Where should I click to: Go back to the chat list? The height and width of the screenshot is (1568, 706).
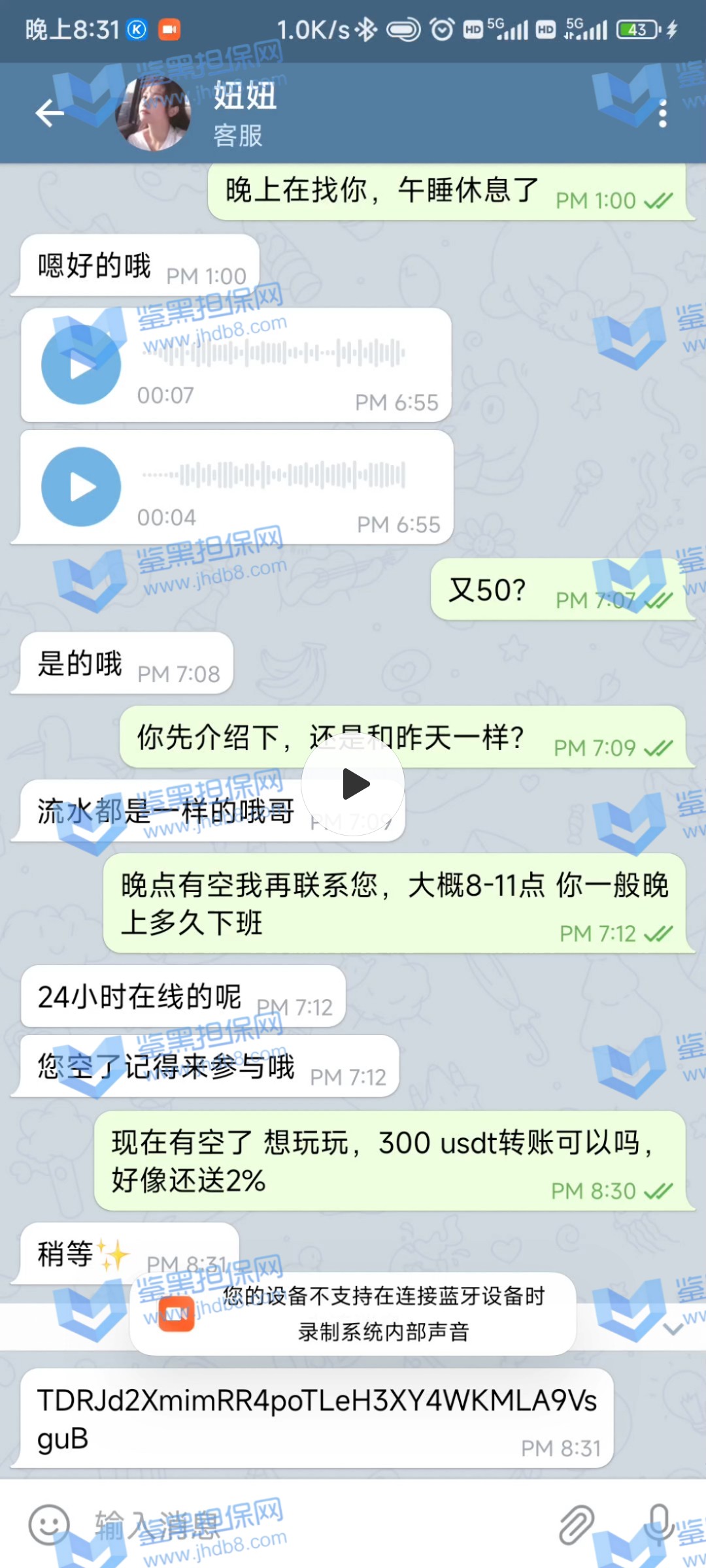(50, 114)
